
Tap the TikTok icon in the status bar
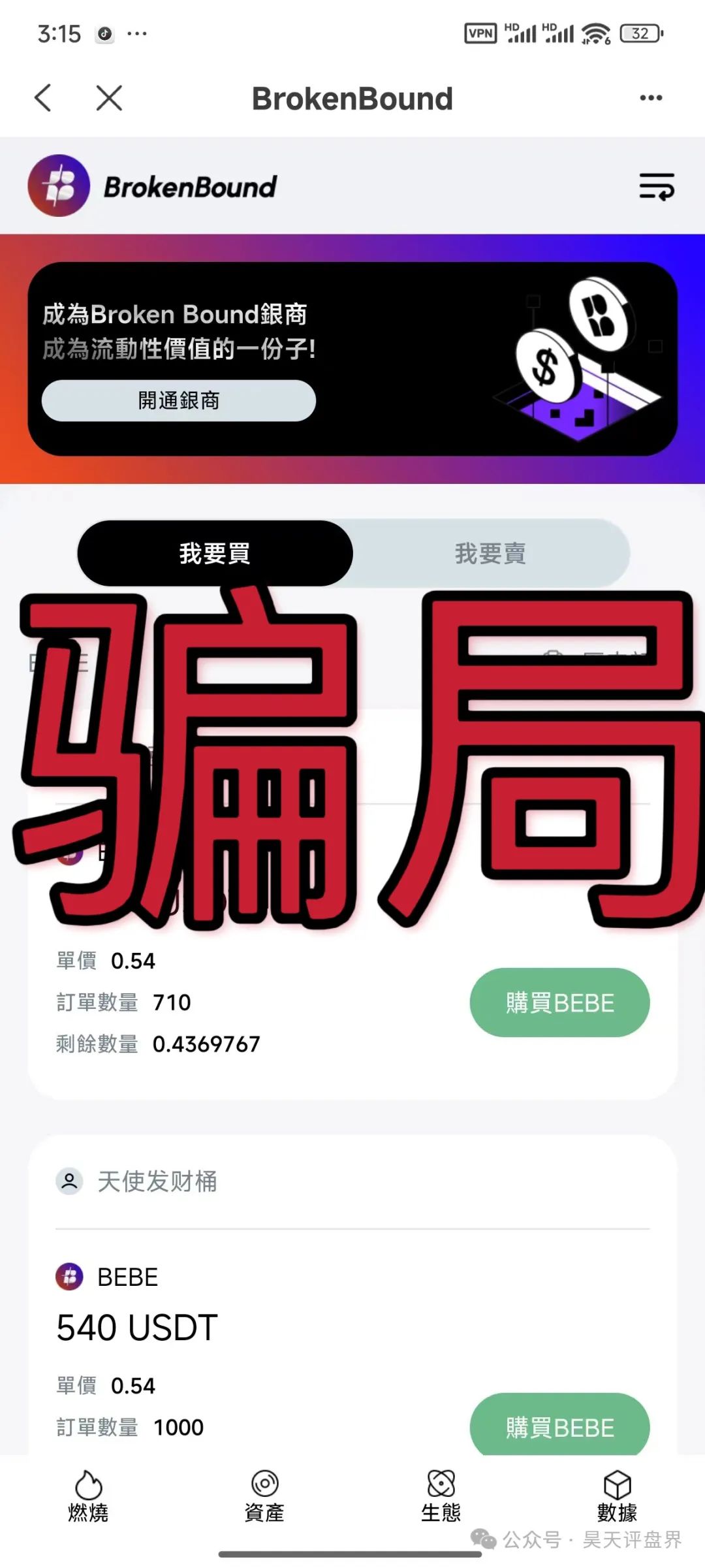(104, 32)
